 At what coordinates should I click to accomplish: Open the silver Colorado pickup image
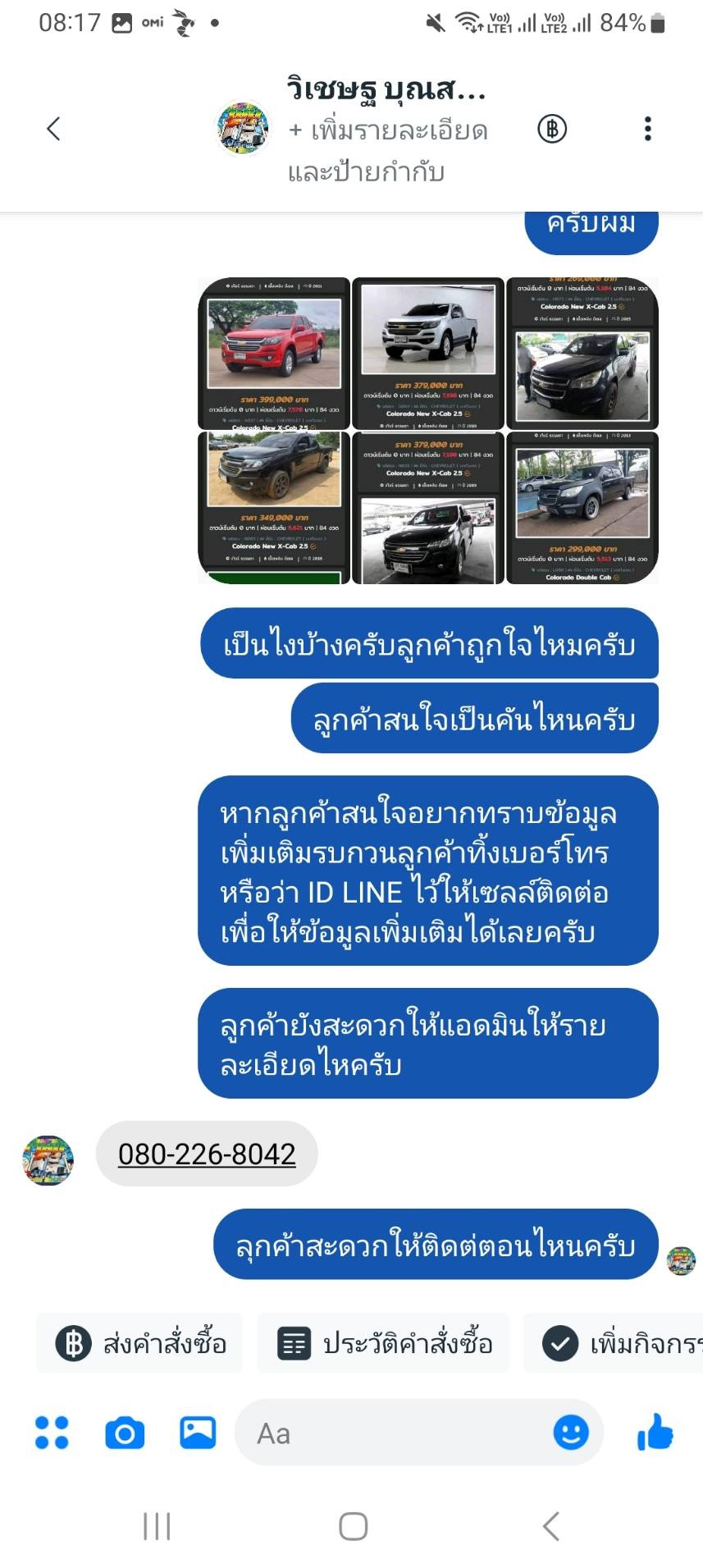coord(428,354)
